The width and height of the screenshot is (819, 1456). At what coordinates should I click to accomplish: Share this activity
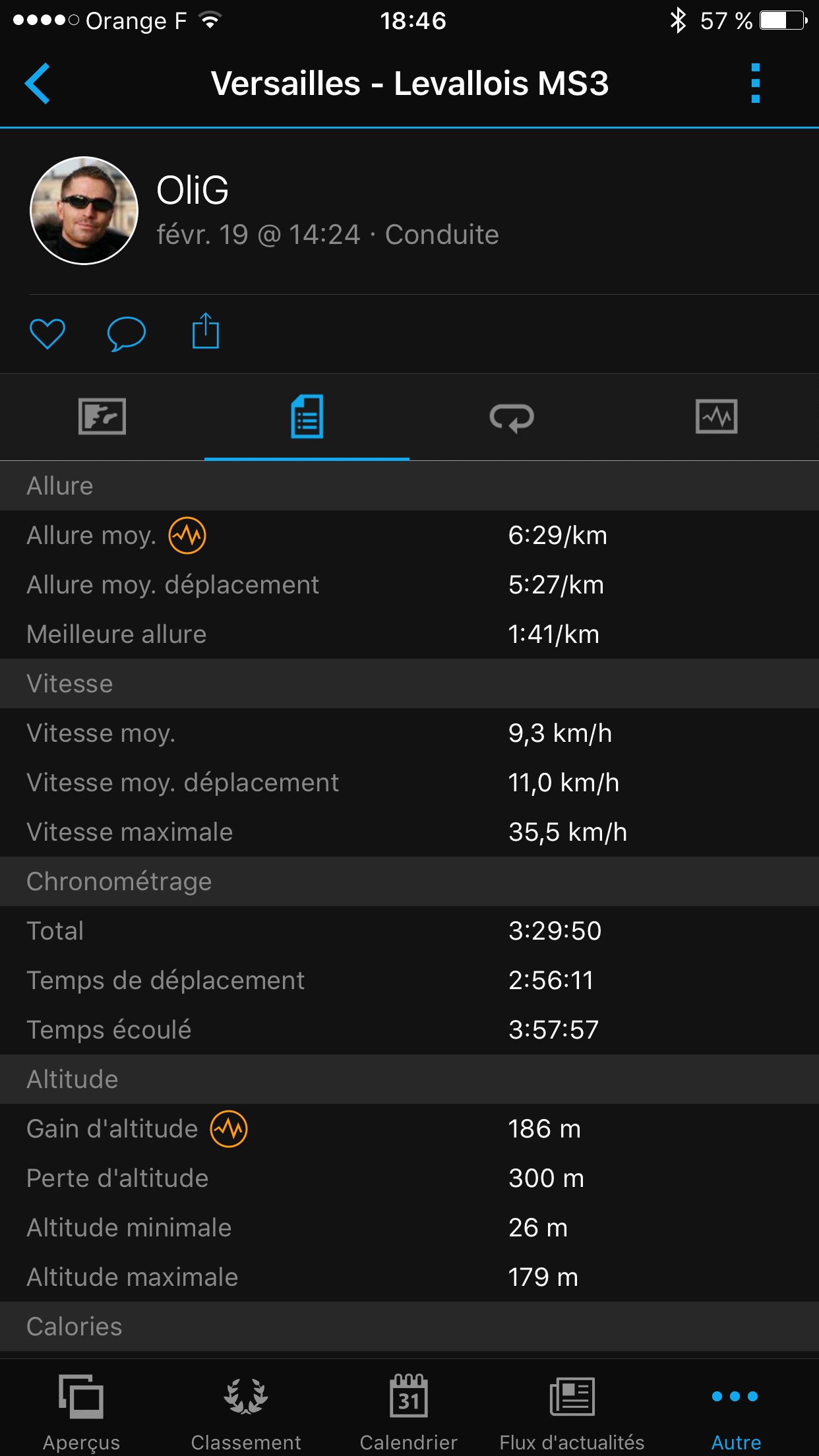(x=205, y=331)
